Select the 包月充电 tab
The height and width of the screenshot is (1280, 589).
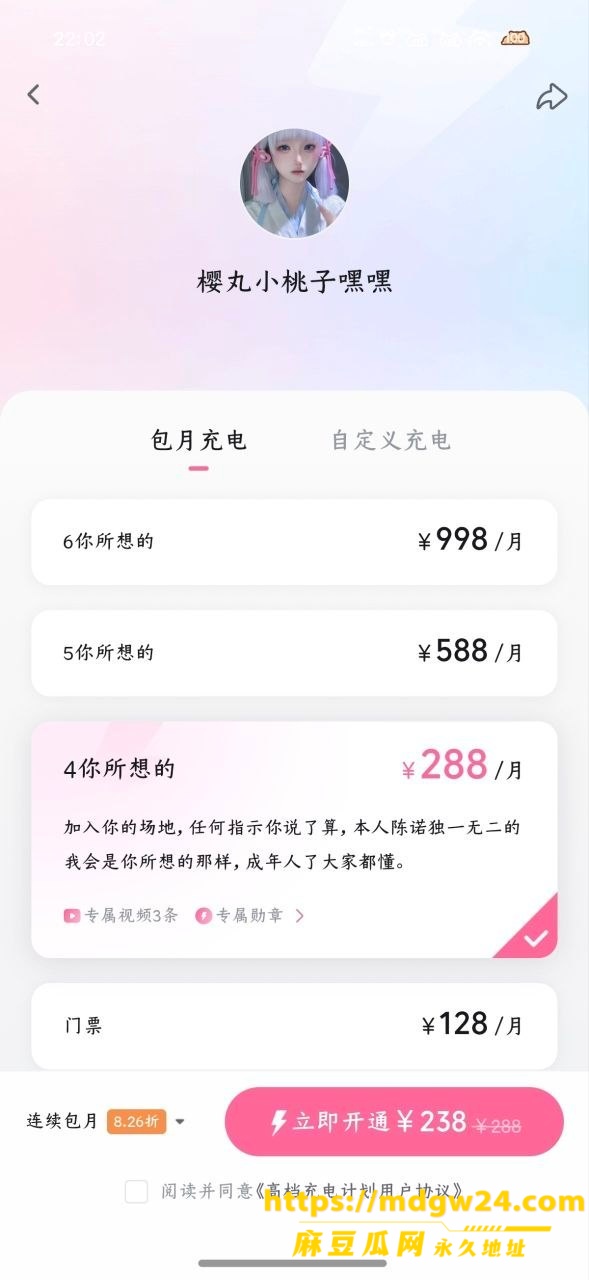click(x=198, y=440)
